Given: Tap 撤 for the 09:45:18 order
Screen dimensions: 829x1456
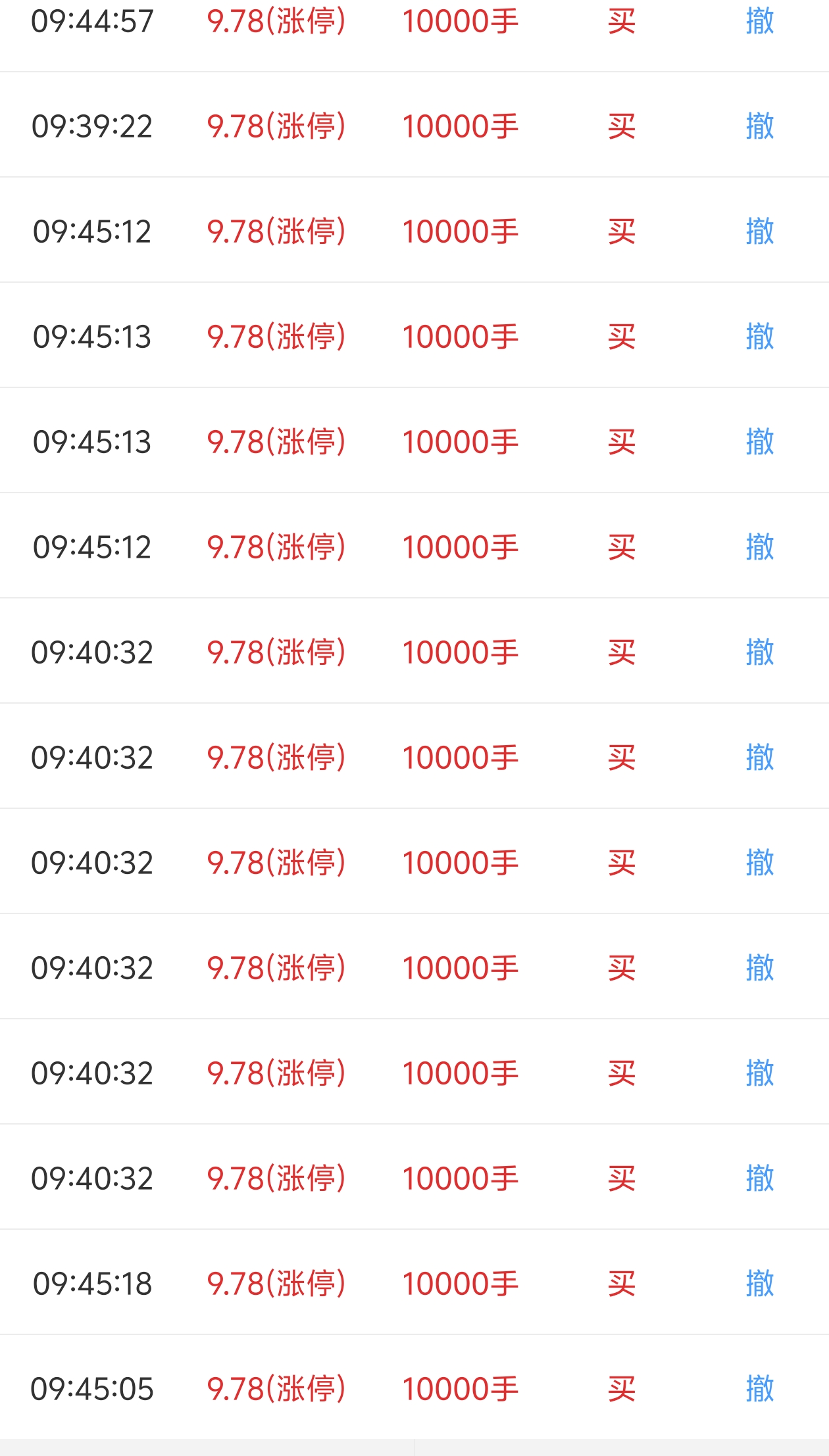Looking at the screenshot, I should (x=759, y=1283).
